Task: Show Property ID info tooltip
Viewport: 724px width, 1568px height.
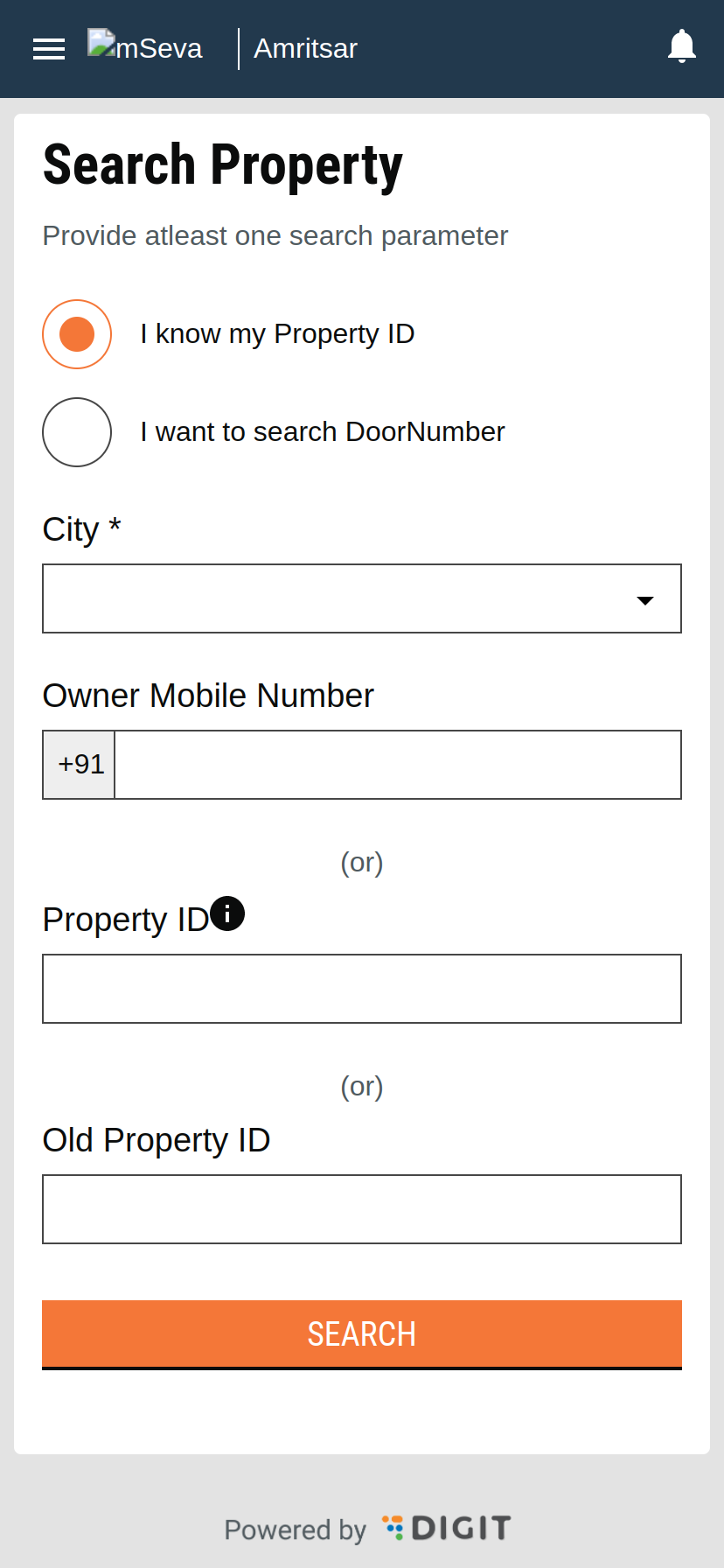Action: point(227,914)
